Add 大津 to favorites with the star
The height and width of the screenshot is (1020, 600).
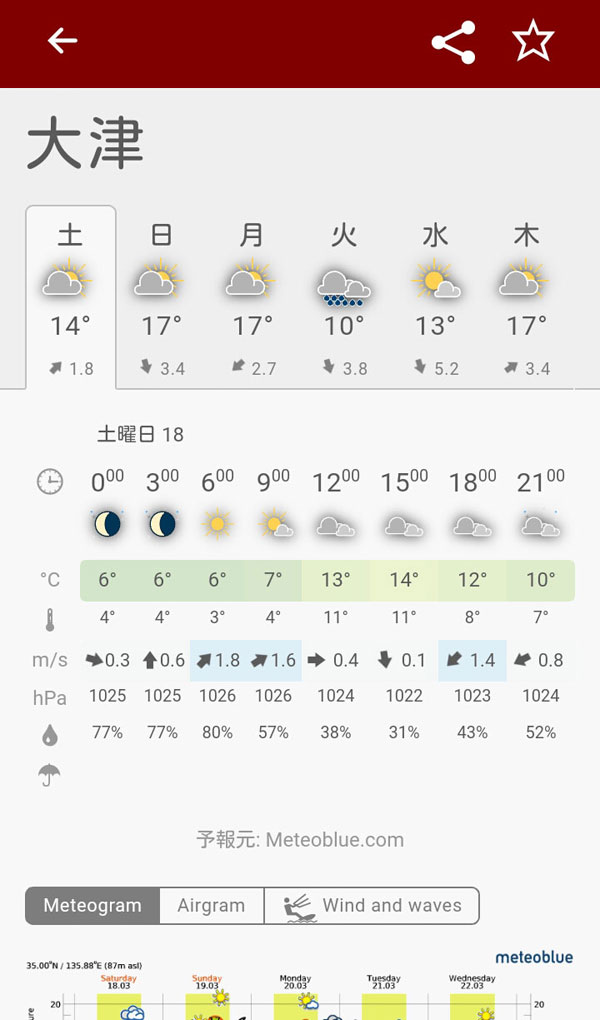(533, 41)
